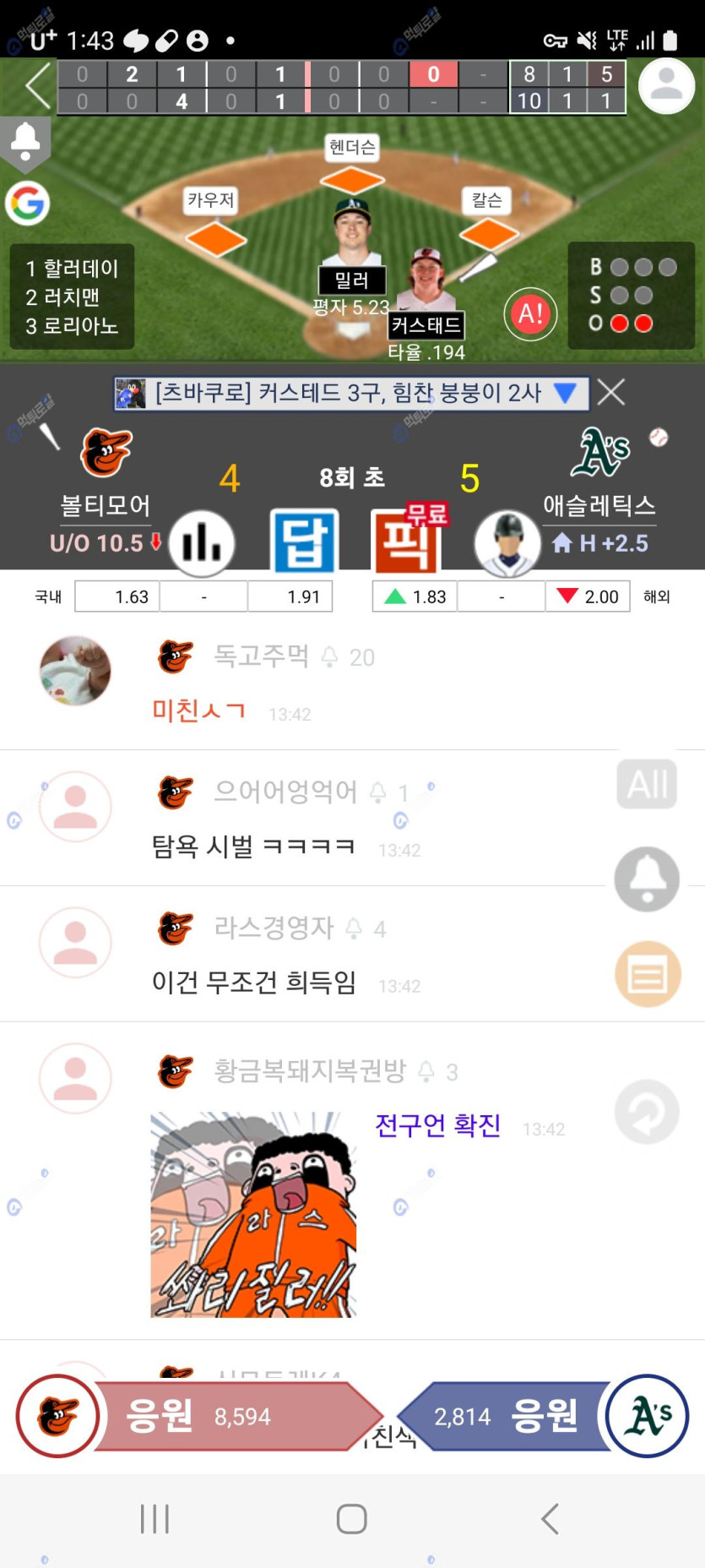The height and width of the screenshot is (1568, 705).
Task: View the pitcher avatar beside 애슬레틱스
Action: (507, 543)
